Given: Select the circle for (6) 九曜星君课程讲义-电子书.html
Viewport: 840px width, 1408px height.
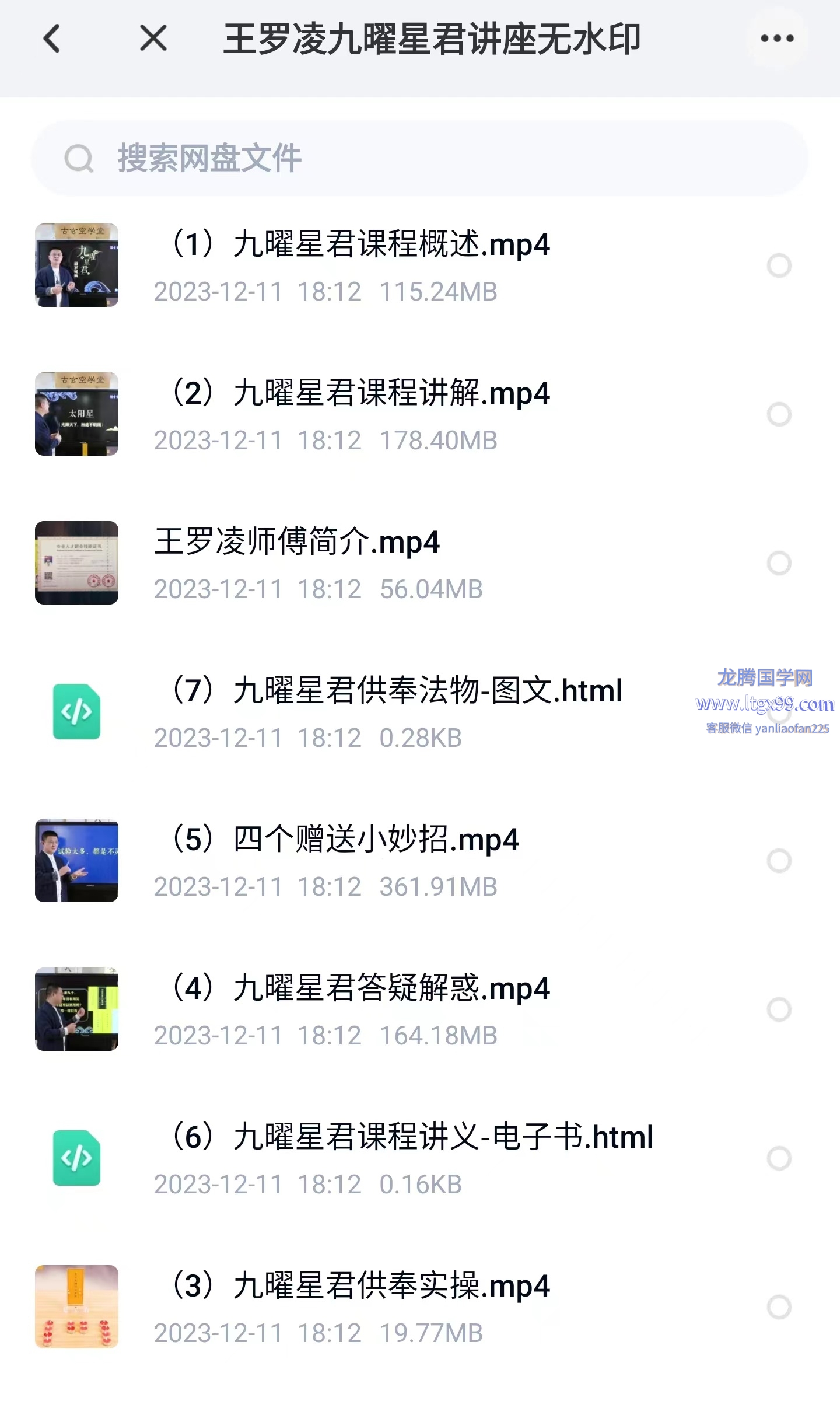Looking at the screenshot, I should 779,1158.
